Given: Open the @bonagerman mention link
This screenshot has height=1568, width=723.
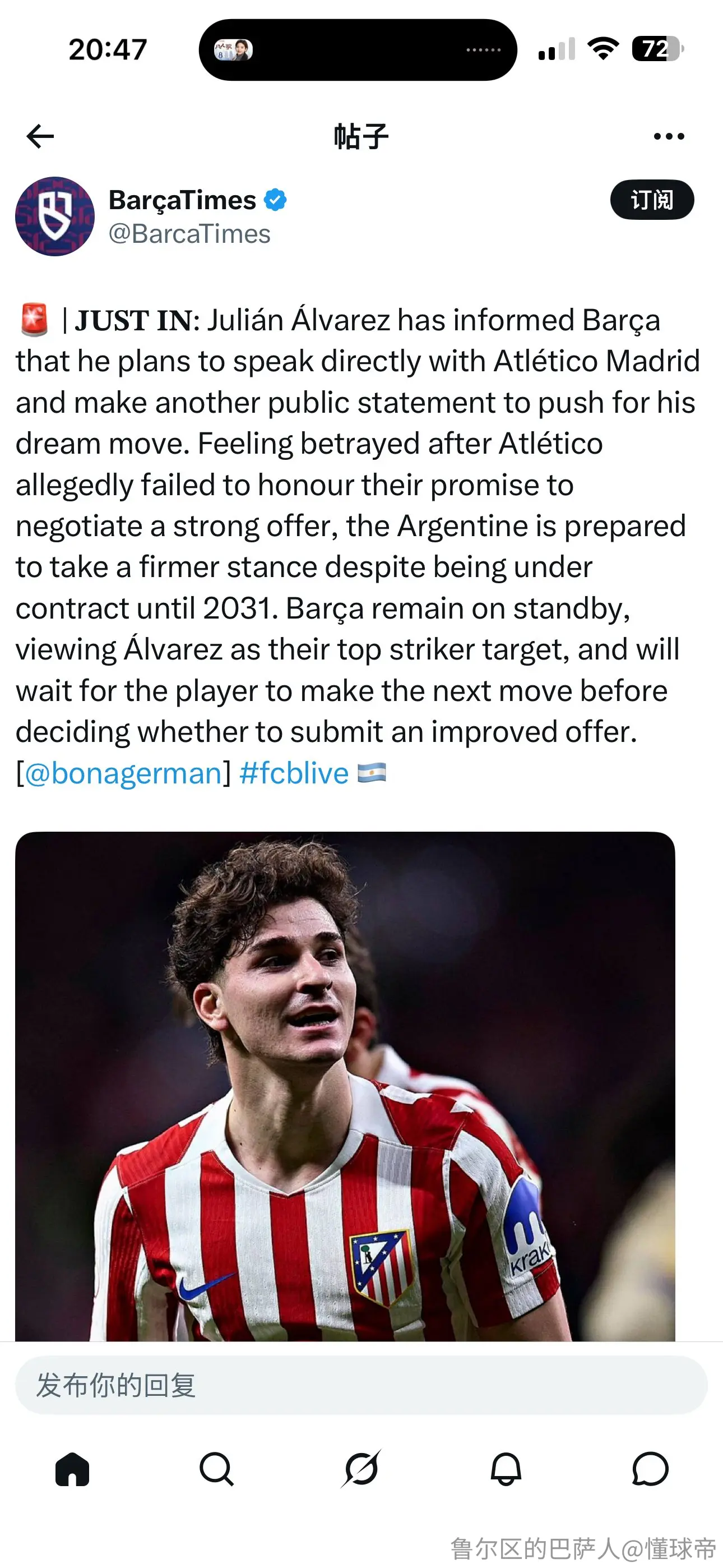Looking at the screenshot, I should pyautogui.click(x=123, y=773).
